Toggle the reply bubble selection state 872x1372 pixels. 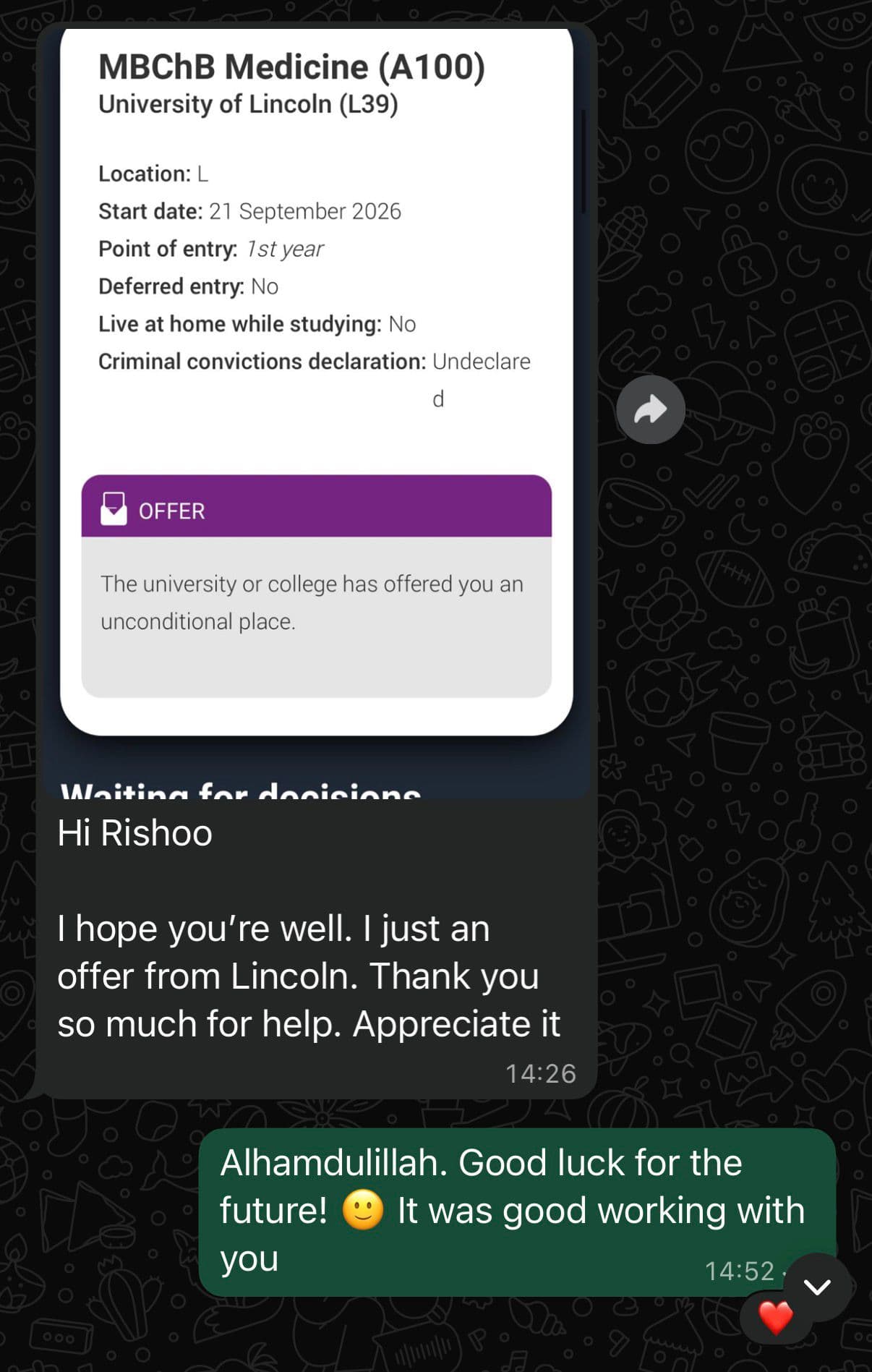pyautogui.click(x=506, y=1209)
